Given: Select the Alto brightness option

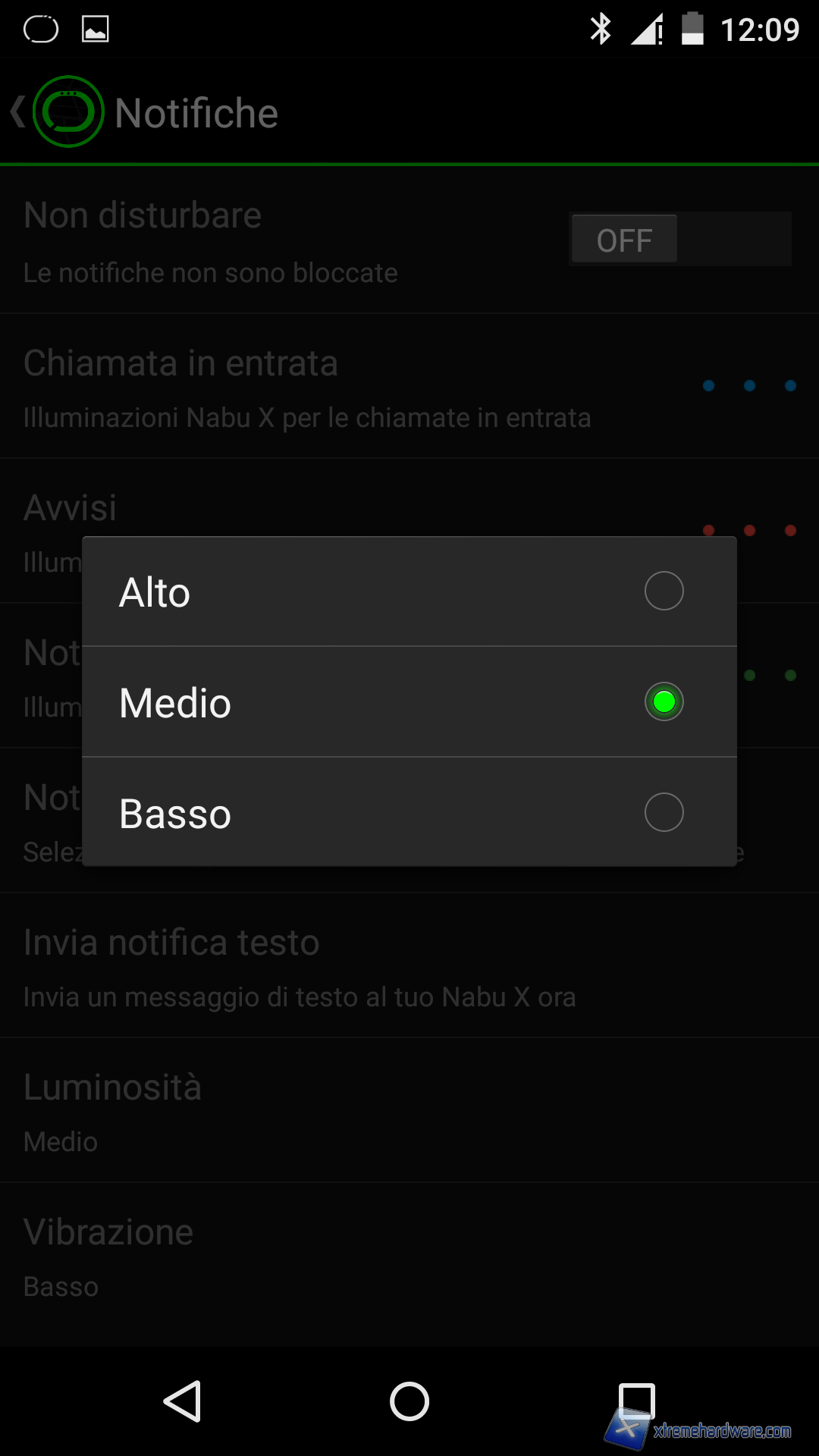Looking at the screenshot, I should (x=409, y=591).
